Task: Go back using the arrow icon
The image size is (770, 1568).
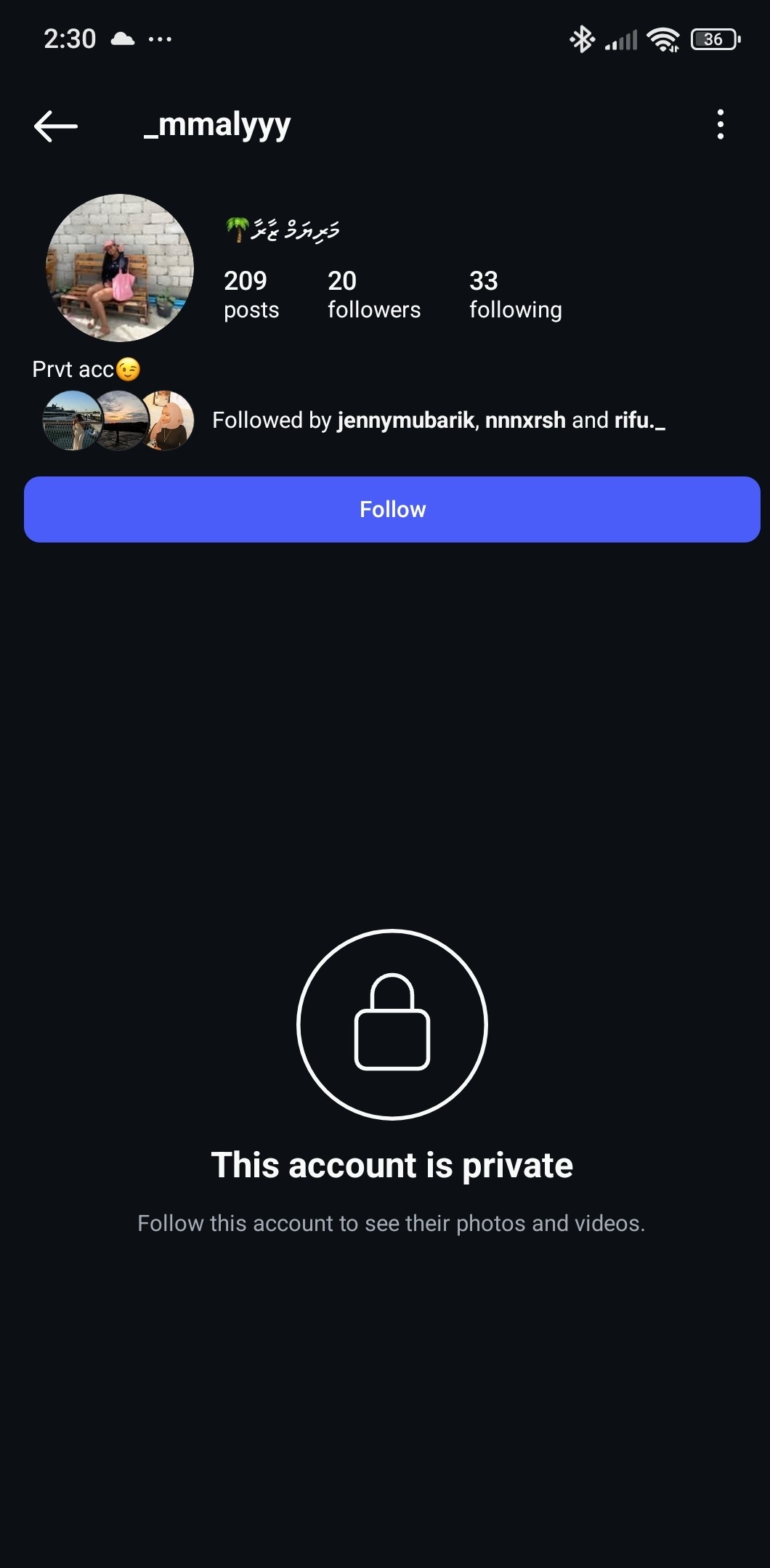Action: (x=55, y=126)
